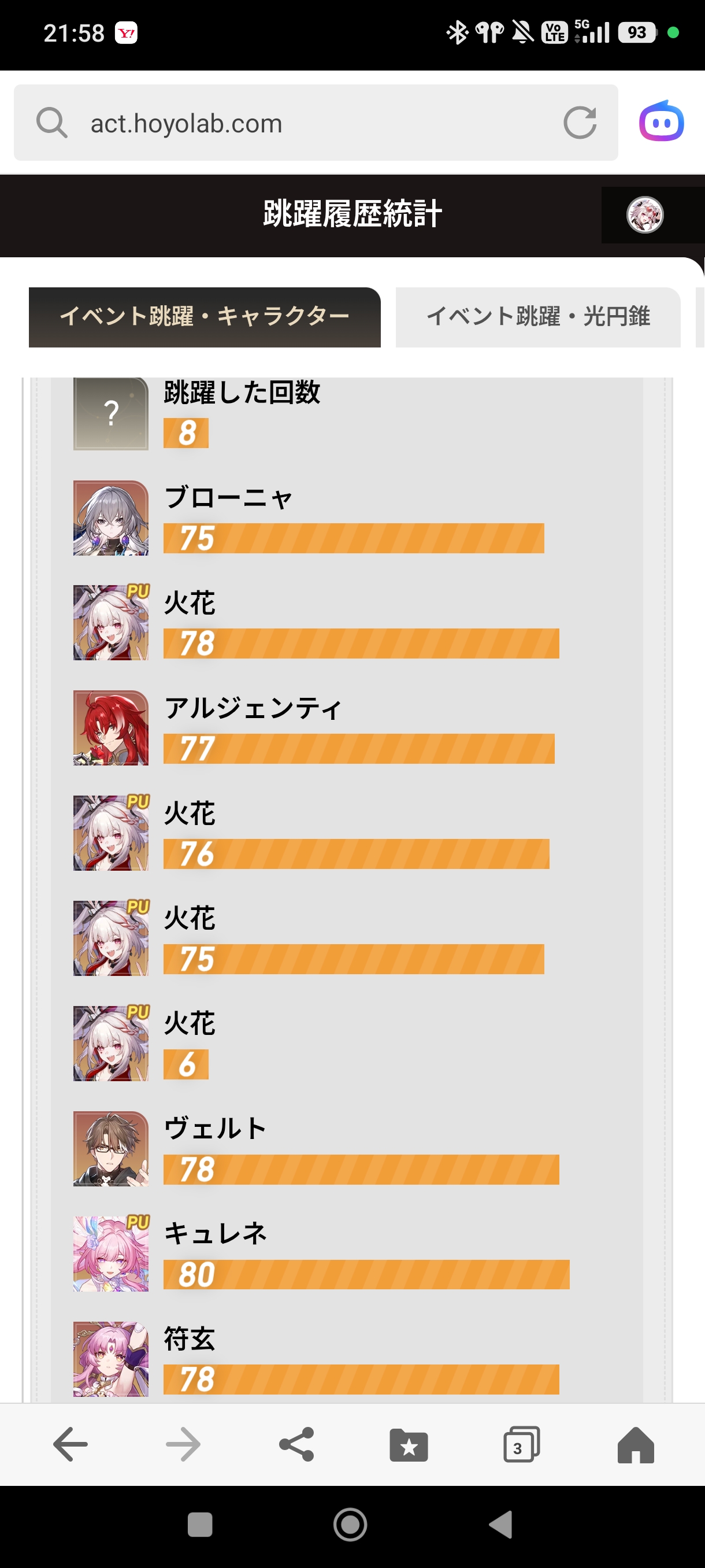Switch to the イベント跳躍・光円錐 tab
The image size is (705, 1568).
[538, 317]
